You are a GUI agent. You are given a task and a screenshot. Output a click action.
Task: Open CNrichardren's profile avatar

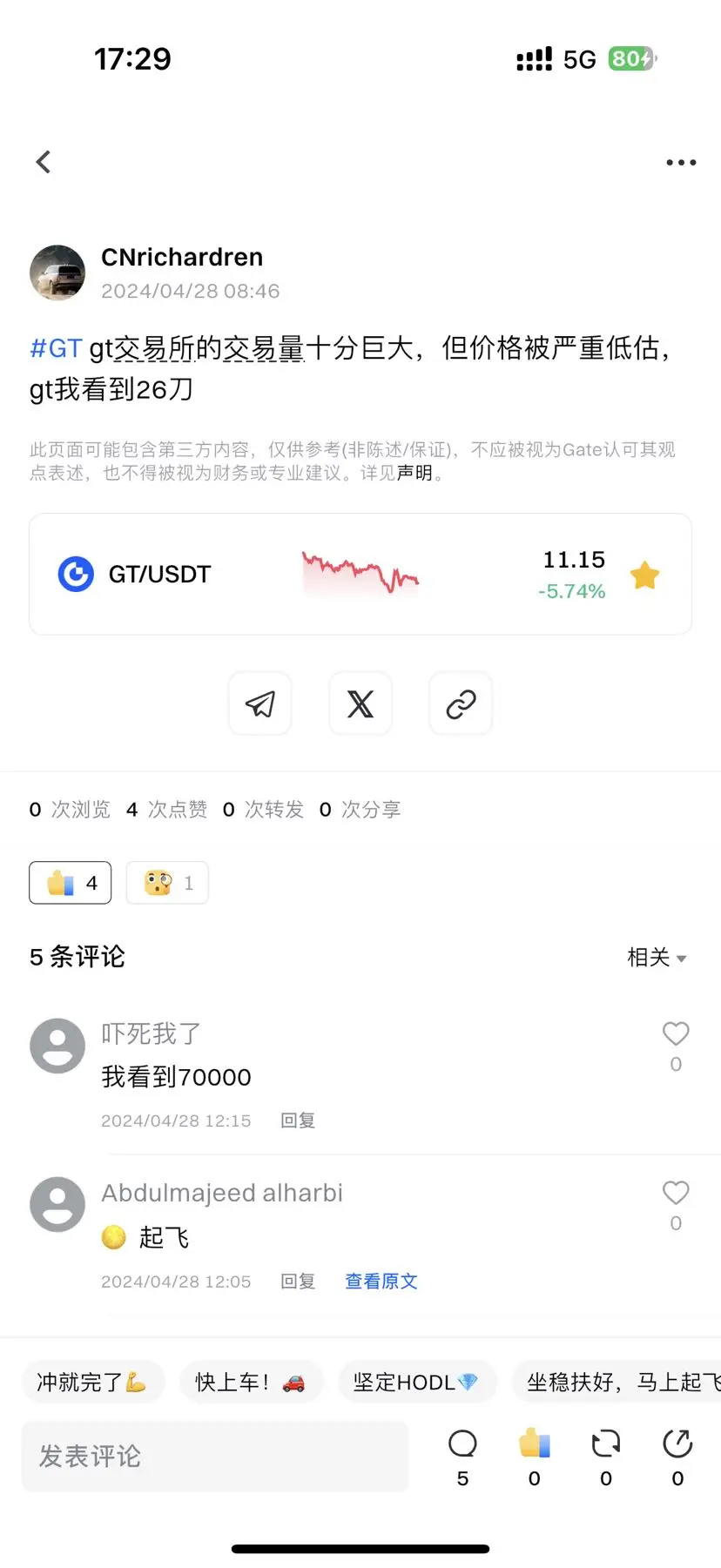pyautogui.click(x=57, y=273)
